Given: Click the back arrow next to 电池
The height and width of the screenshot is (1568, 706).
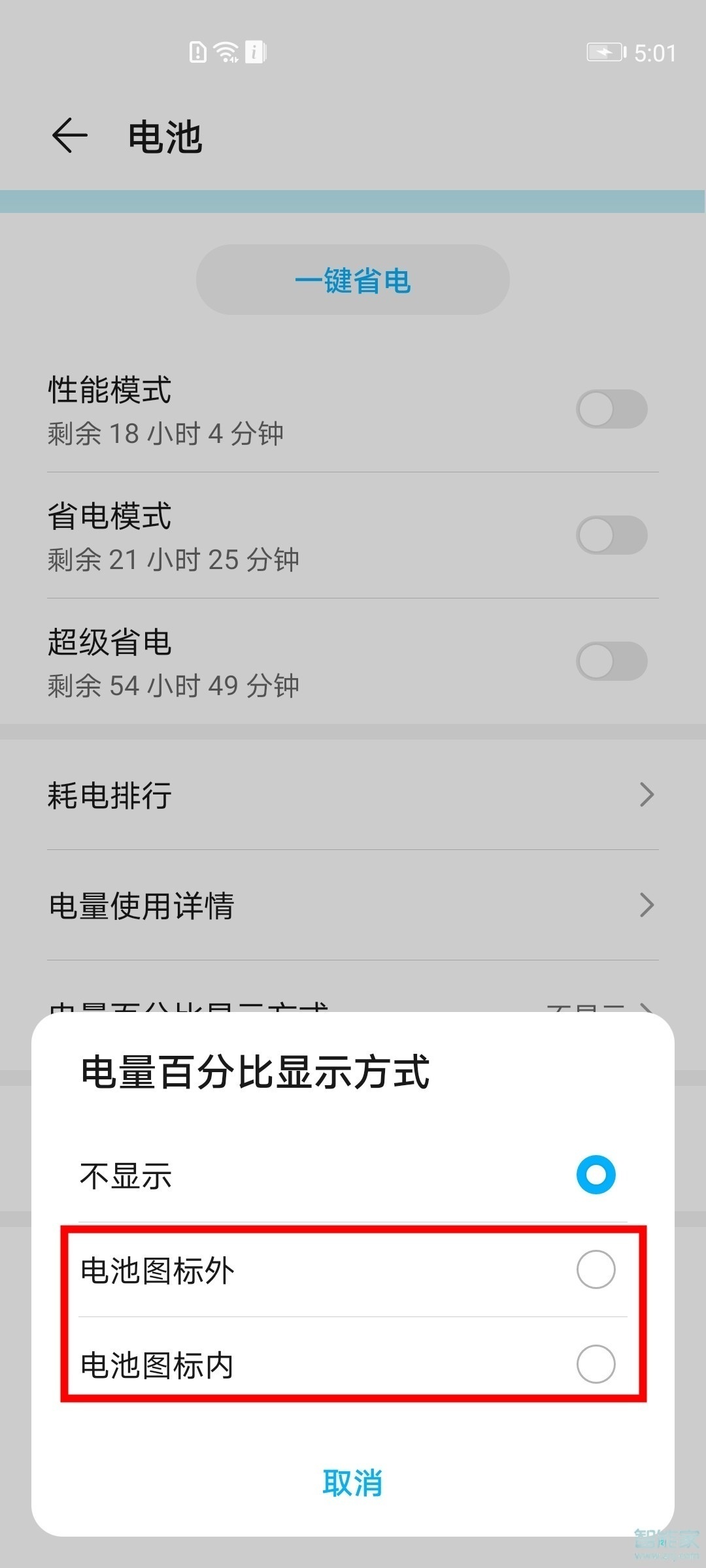Looking at the screenshot, I should [69, 136].
